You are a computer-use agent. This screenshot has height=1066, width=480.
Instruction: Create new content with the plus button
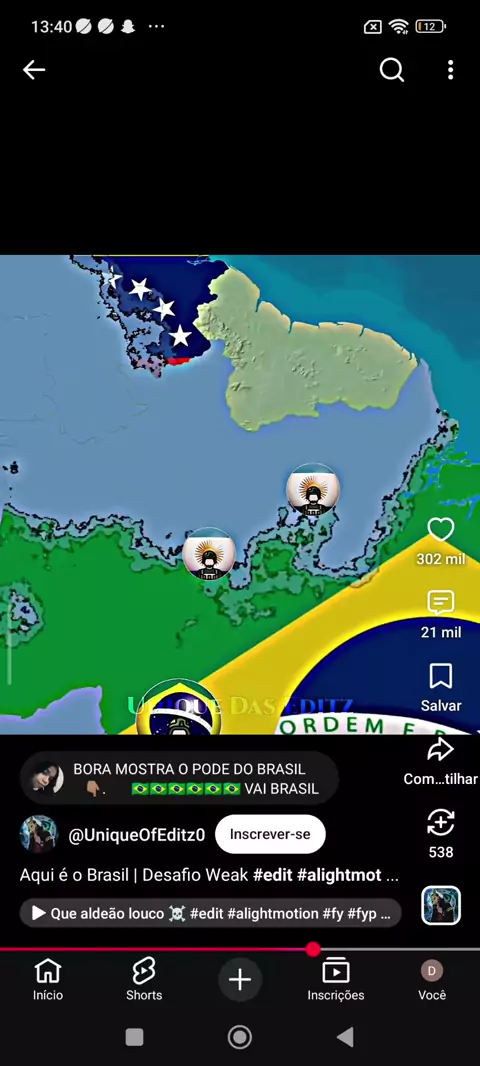[239, 980]
